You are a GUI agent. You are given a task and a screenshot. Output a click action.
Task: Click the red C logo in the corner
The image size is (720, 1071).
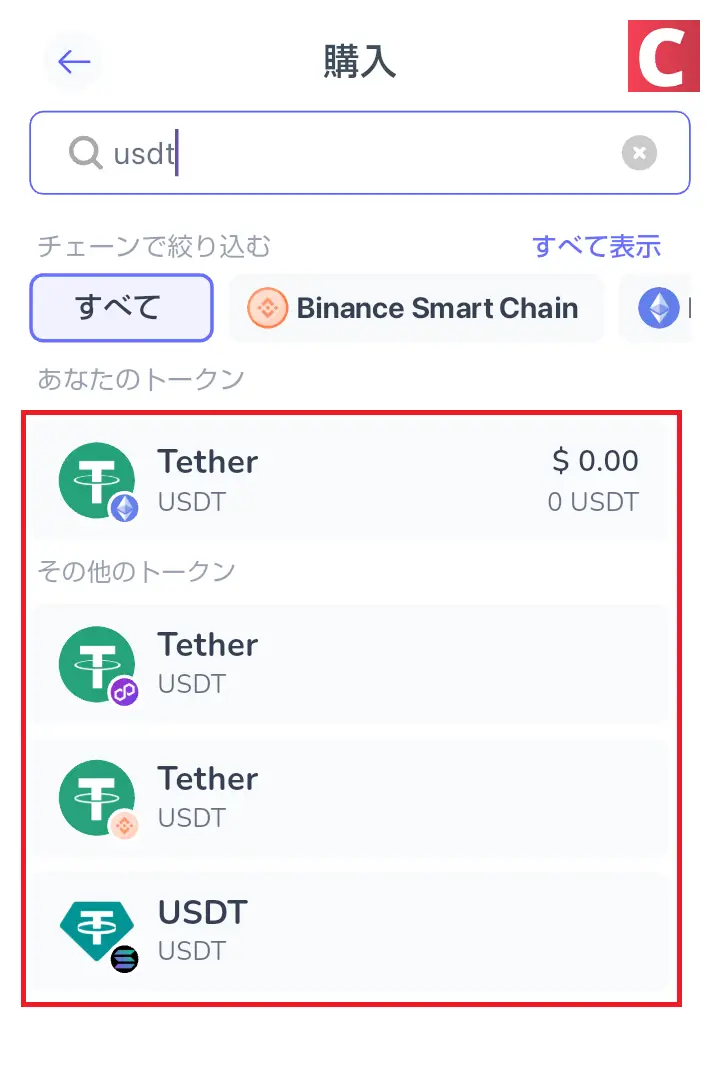click(663, 57)
